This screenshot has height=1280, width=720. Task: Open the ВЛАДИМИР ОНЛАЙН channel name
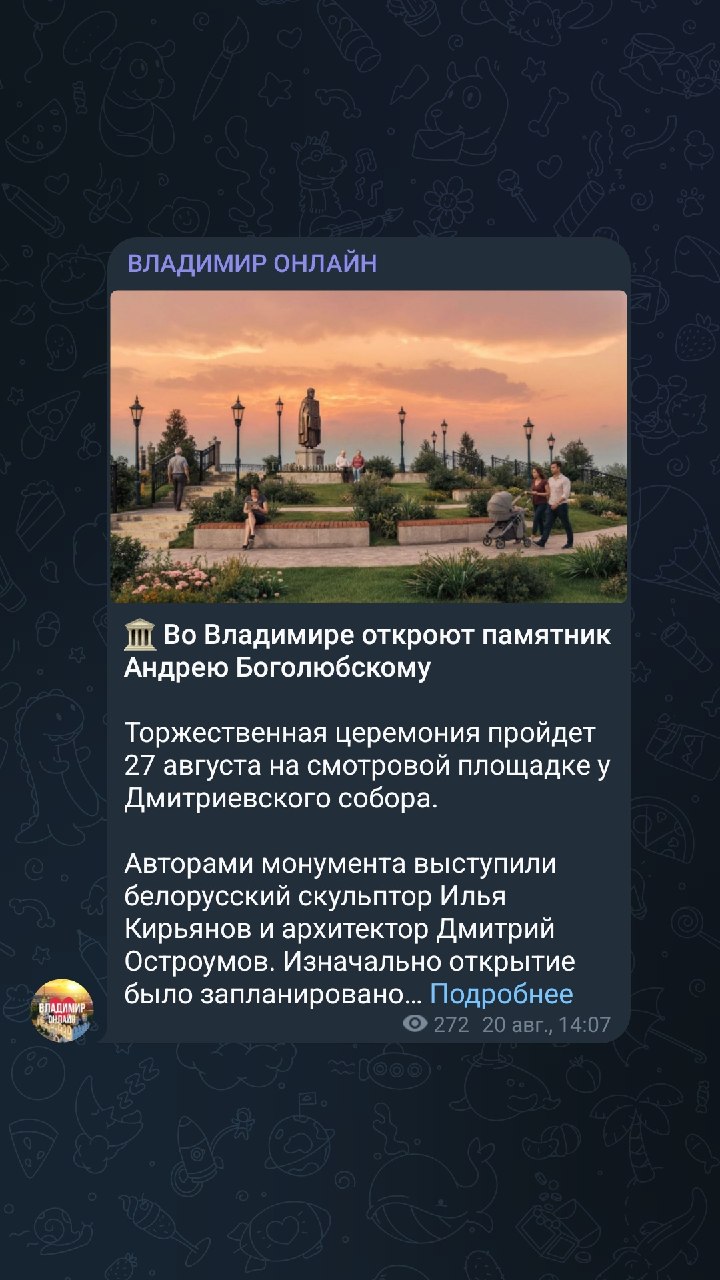tap(252, 264)
